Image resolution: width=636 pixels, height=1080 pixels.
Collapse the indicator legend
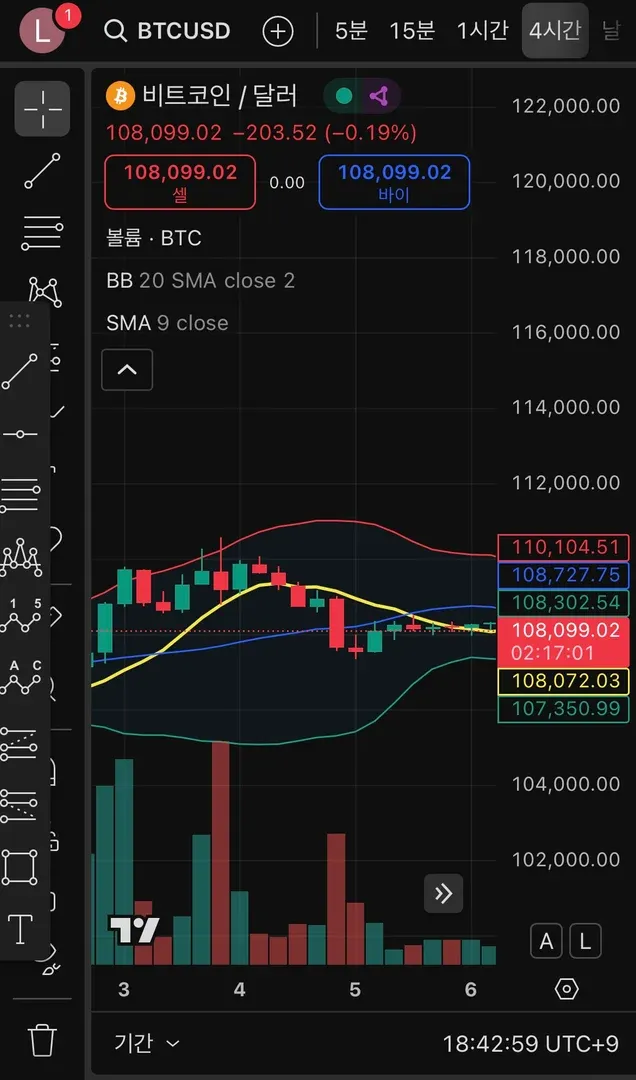pyautogui.click(x=127, y=370)
